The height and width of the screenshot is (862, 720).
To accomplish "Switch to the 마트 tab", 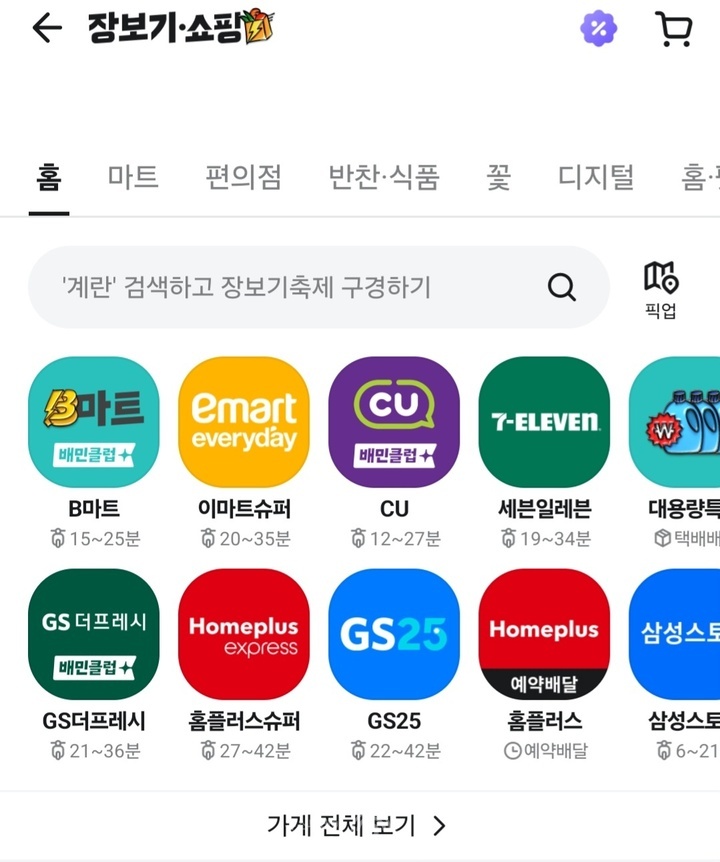I will pyautogui.click(x=133, y=178).
